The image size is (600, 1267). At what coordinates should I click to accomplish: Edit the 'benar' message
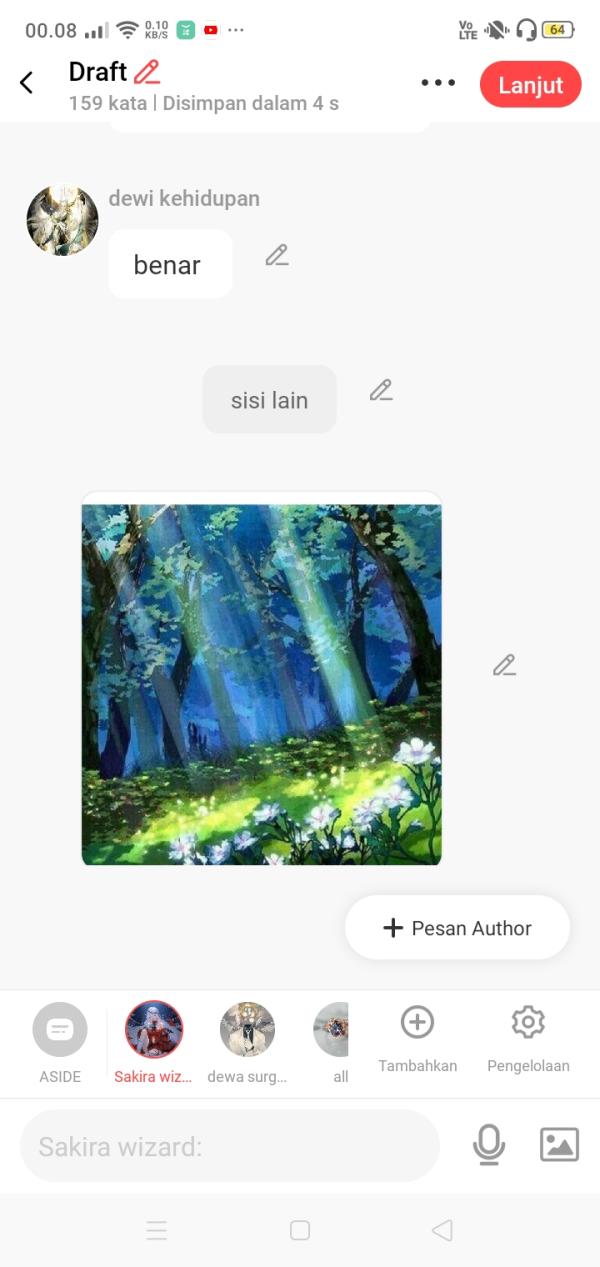[x=277, y=256]
